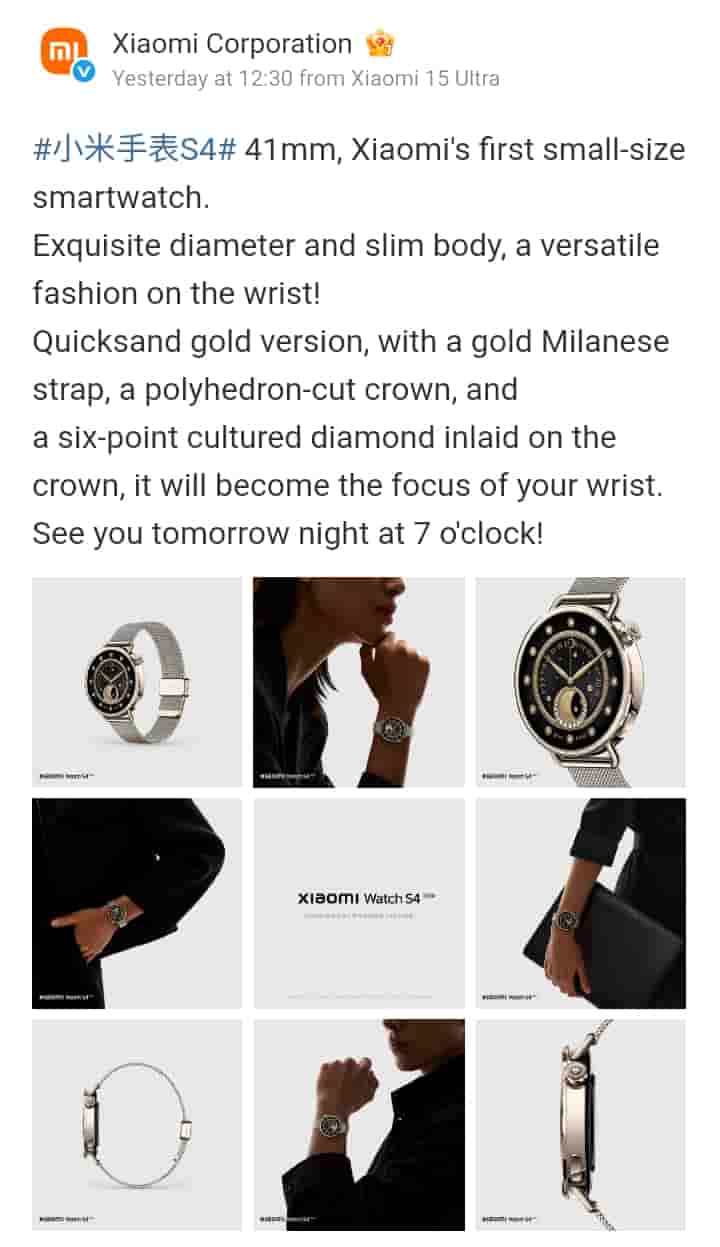This screenshot has height=1247, width=720.
Task: Open the close-up side profile photo of the crown
Action: [580, 1125]
